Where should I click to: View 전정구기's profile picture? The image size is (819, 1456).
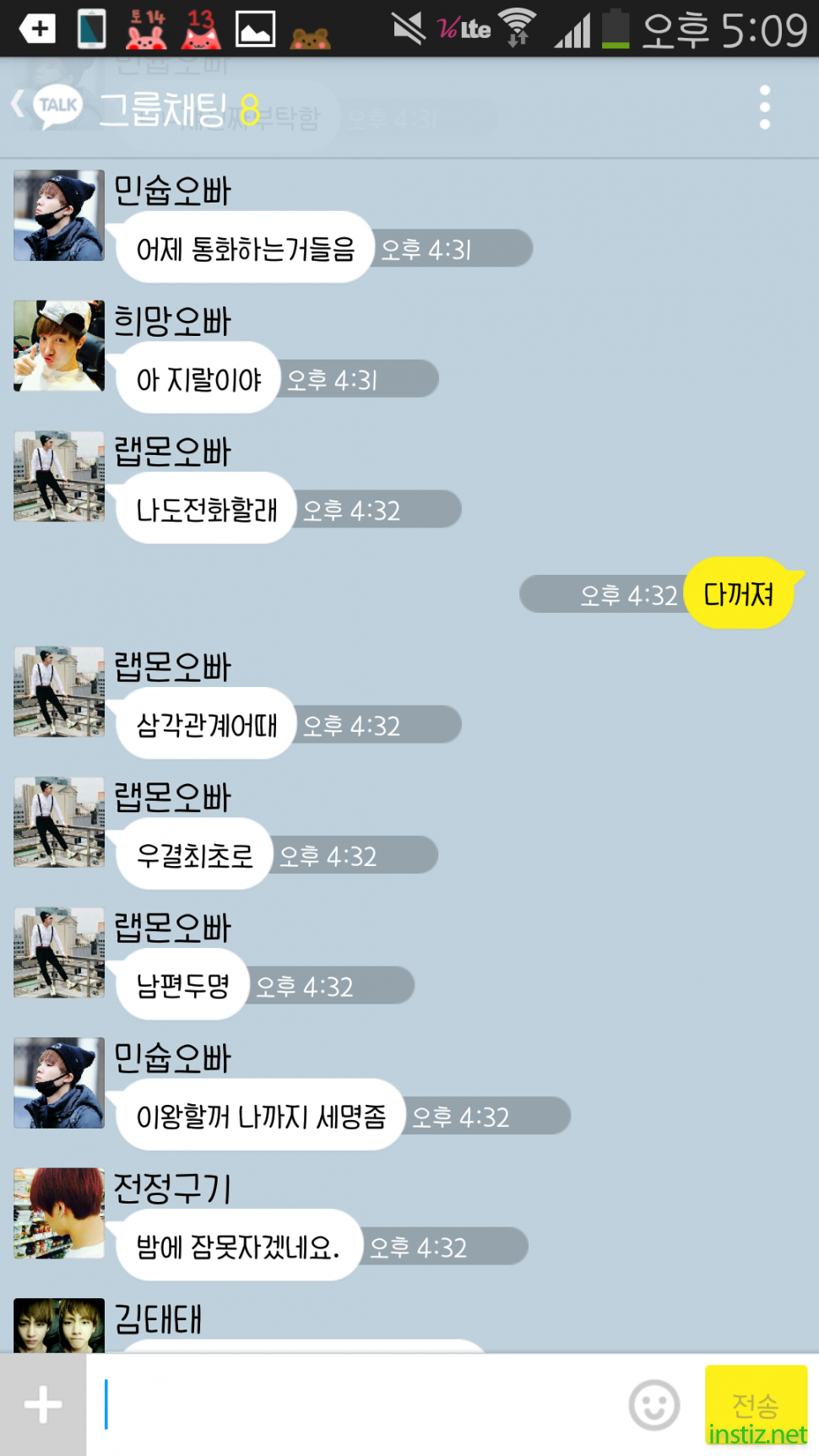point(59,1214)
